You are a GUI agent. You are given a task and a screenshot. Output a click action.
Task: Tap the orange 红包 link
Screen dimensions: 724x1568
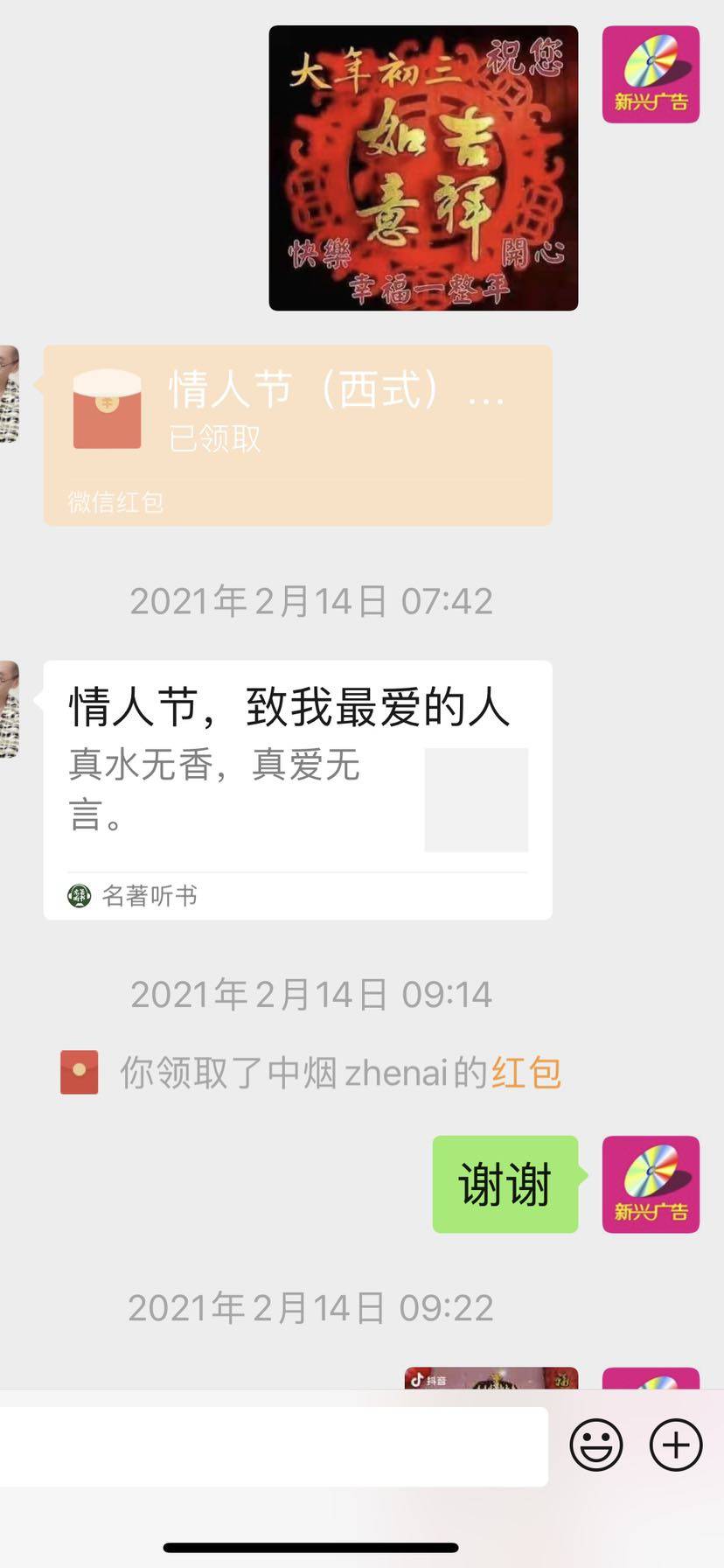click(526, 1073)
